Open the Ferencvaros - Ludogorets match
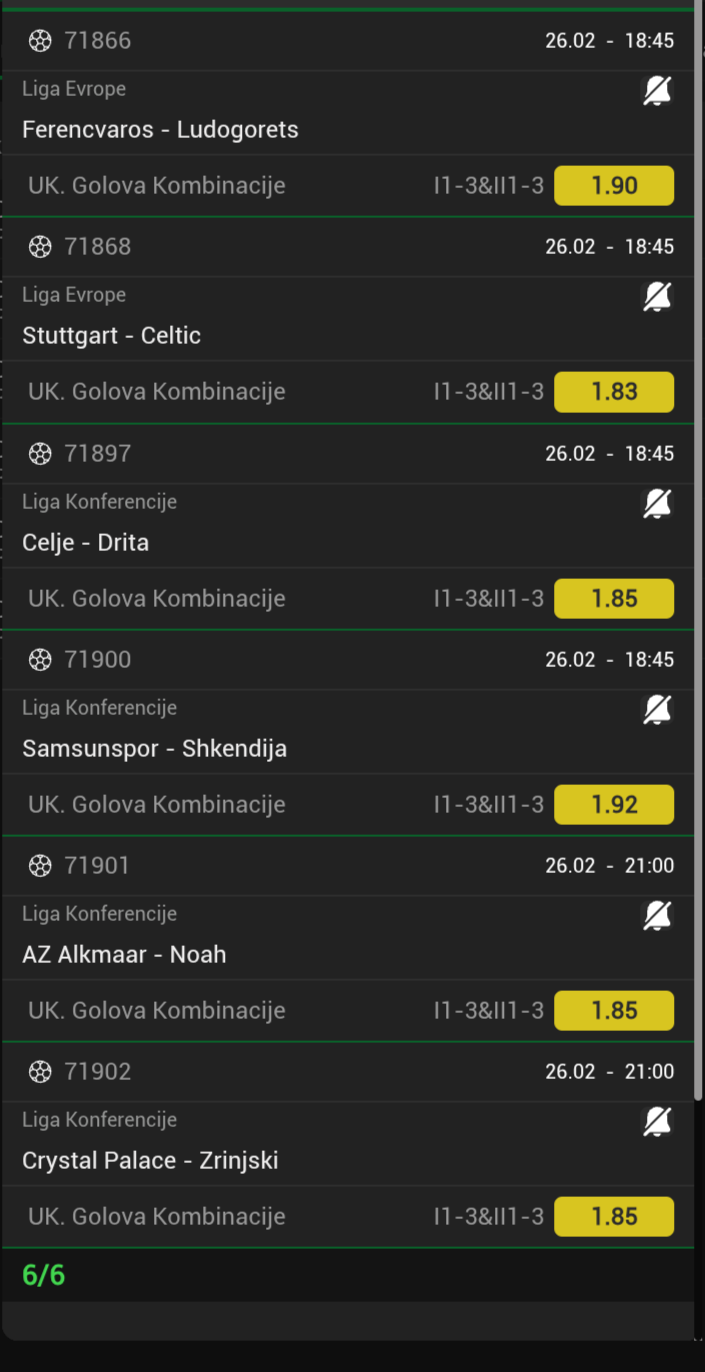705x1372 pixels. [160, 130]
